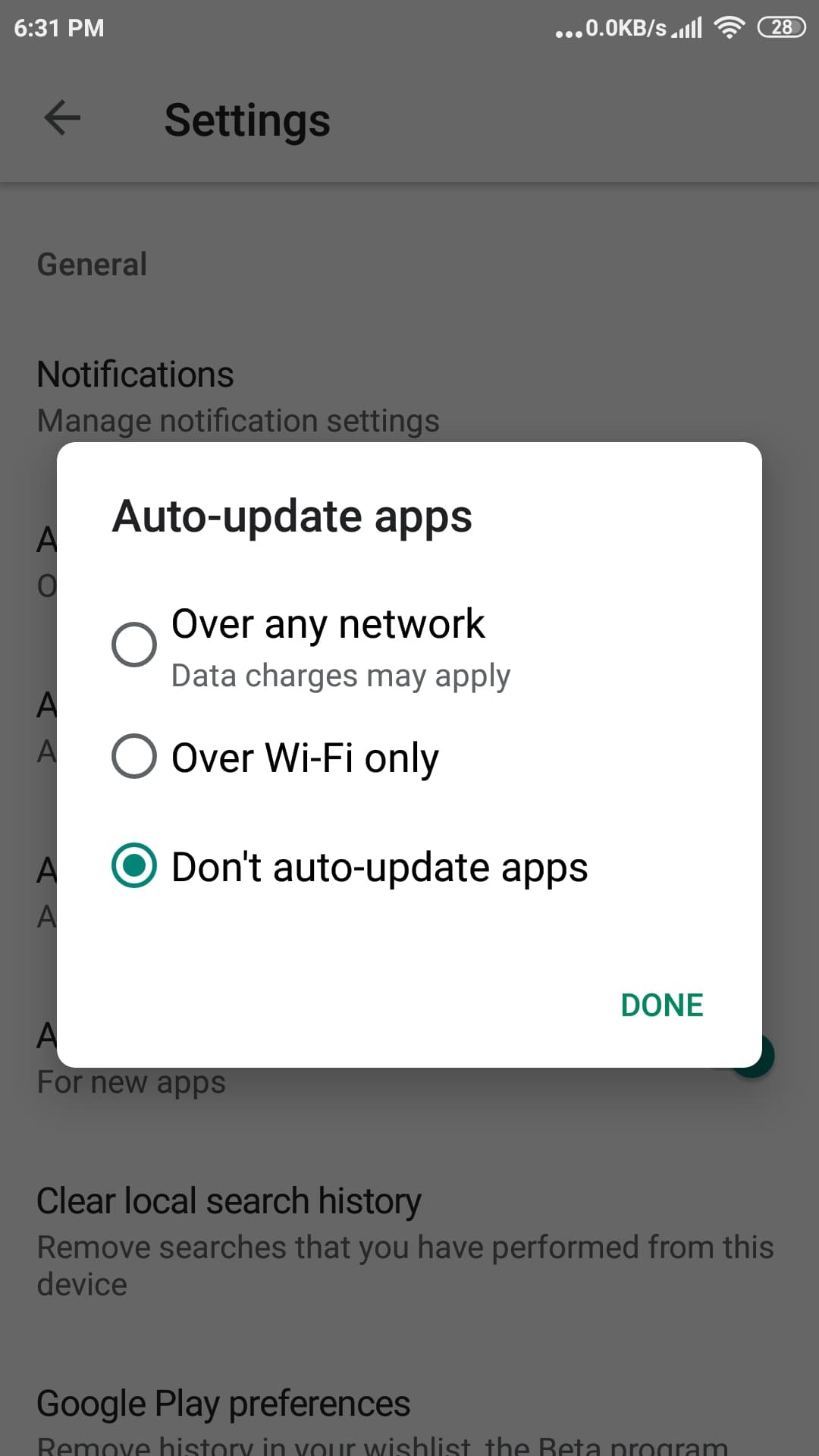Tap DONE to close the dialog
This screenshot has height=1456, width=819.
point(662,1005)
